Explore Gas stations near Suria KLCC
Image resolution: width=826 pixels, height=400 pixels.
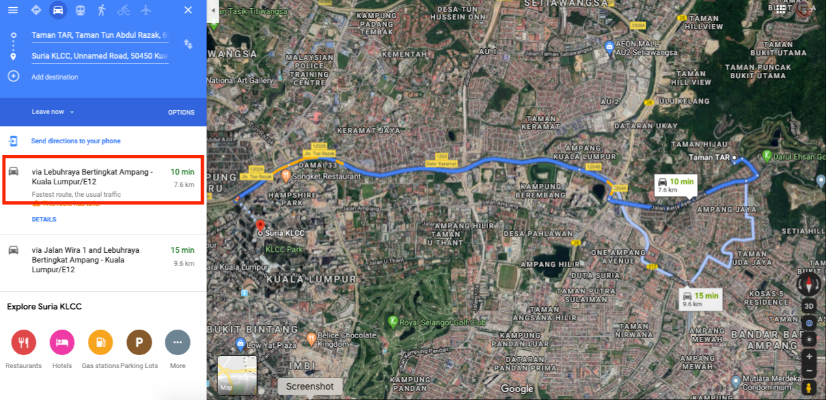(100, 343)
